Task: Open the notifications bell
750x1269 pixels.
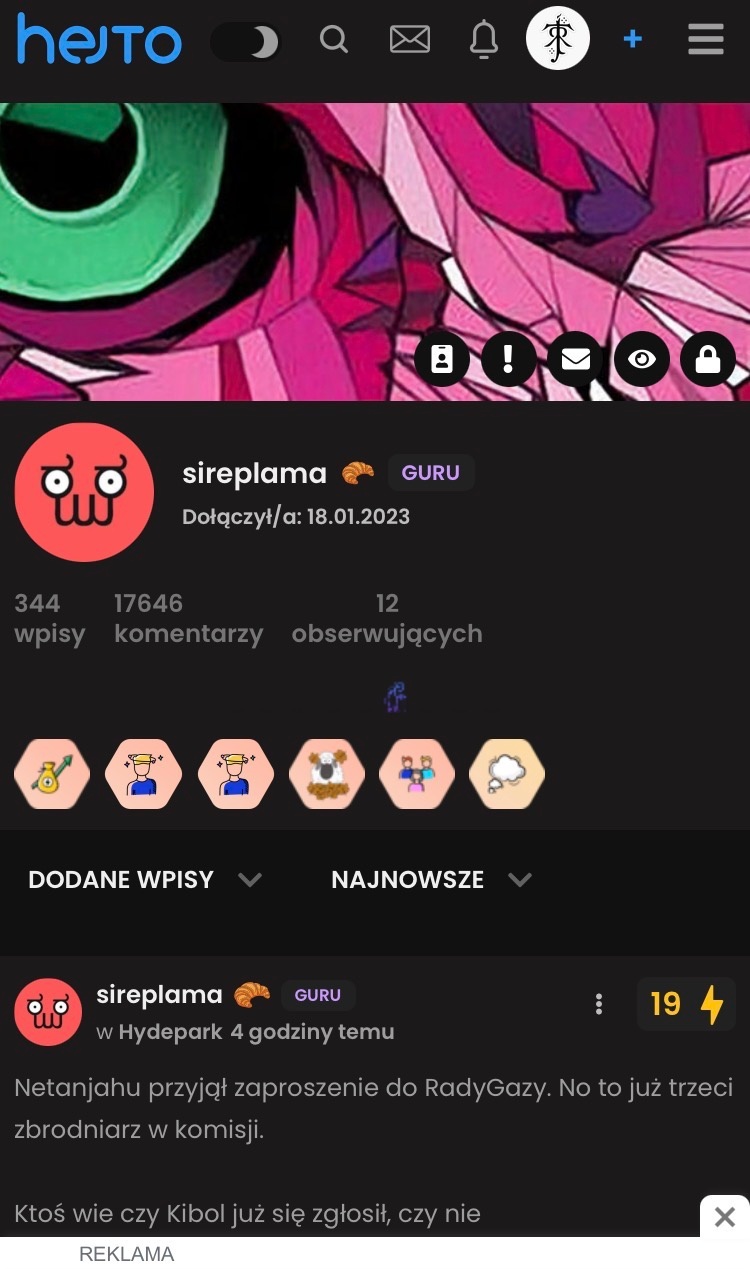Action: pyautogui.click(x=484, y=40)
